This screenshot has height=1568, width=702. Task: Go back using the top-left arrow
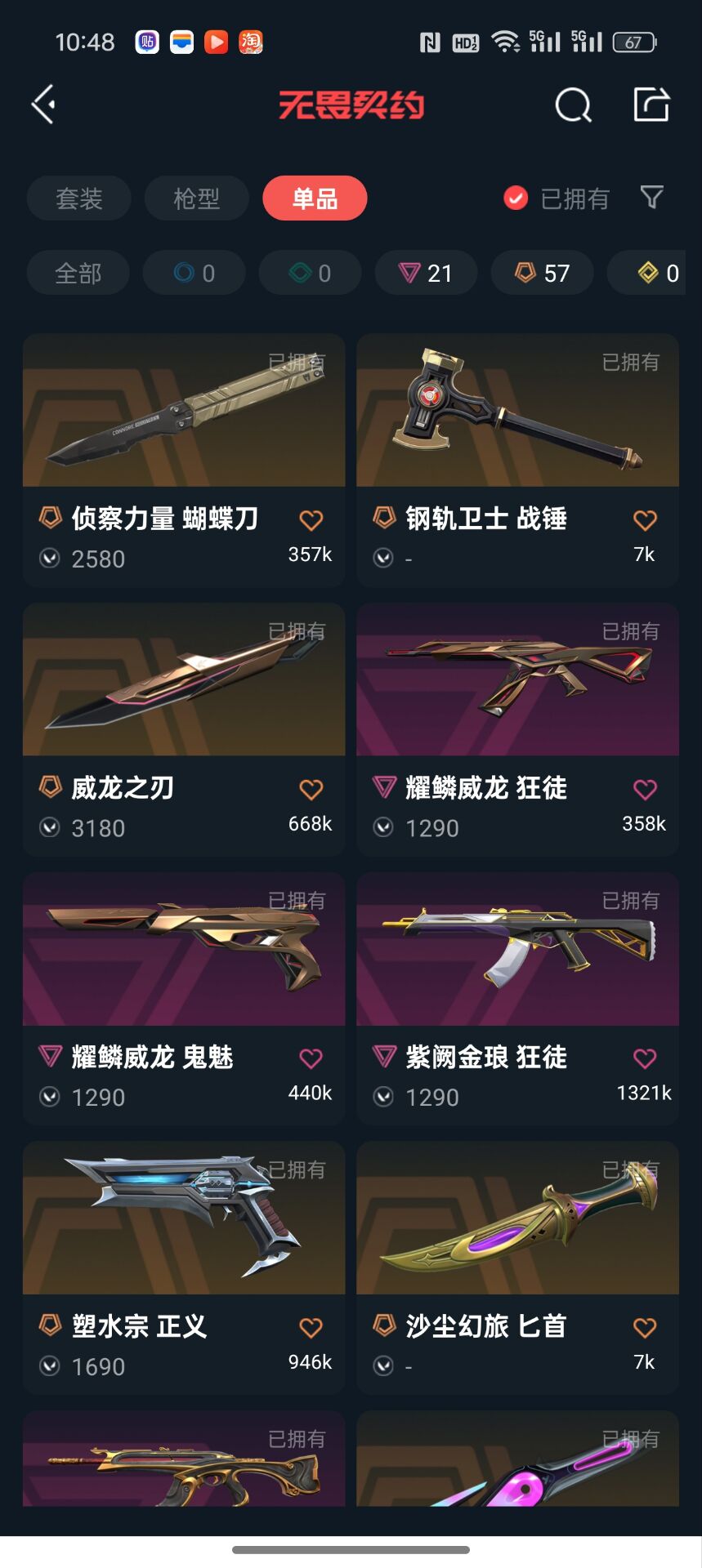pos(43,105)
